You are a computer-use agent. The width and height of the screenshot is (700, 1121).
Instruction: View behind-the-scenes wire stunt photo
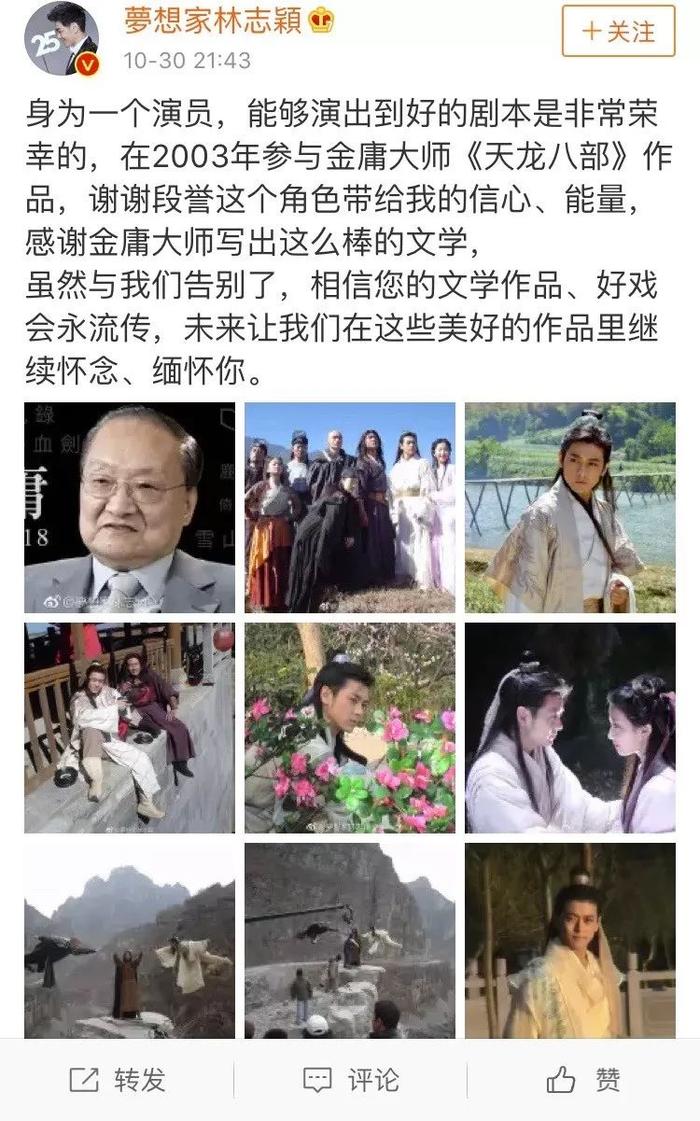(350, 940)
